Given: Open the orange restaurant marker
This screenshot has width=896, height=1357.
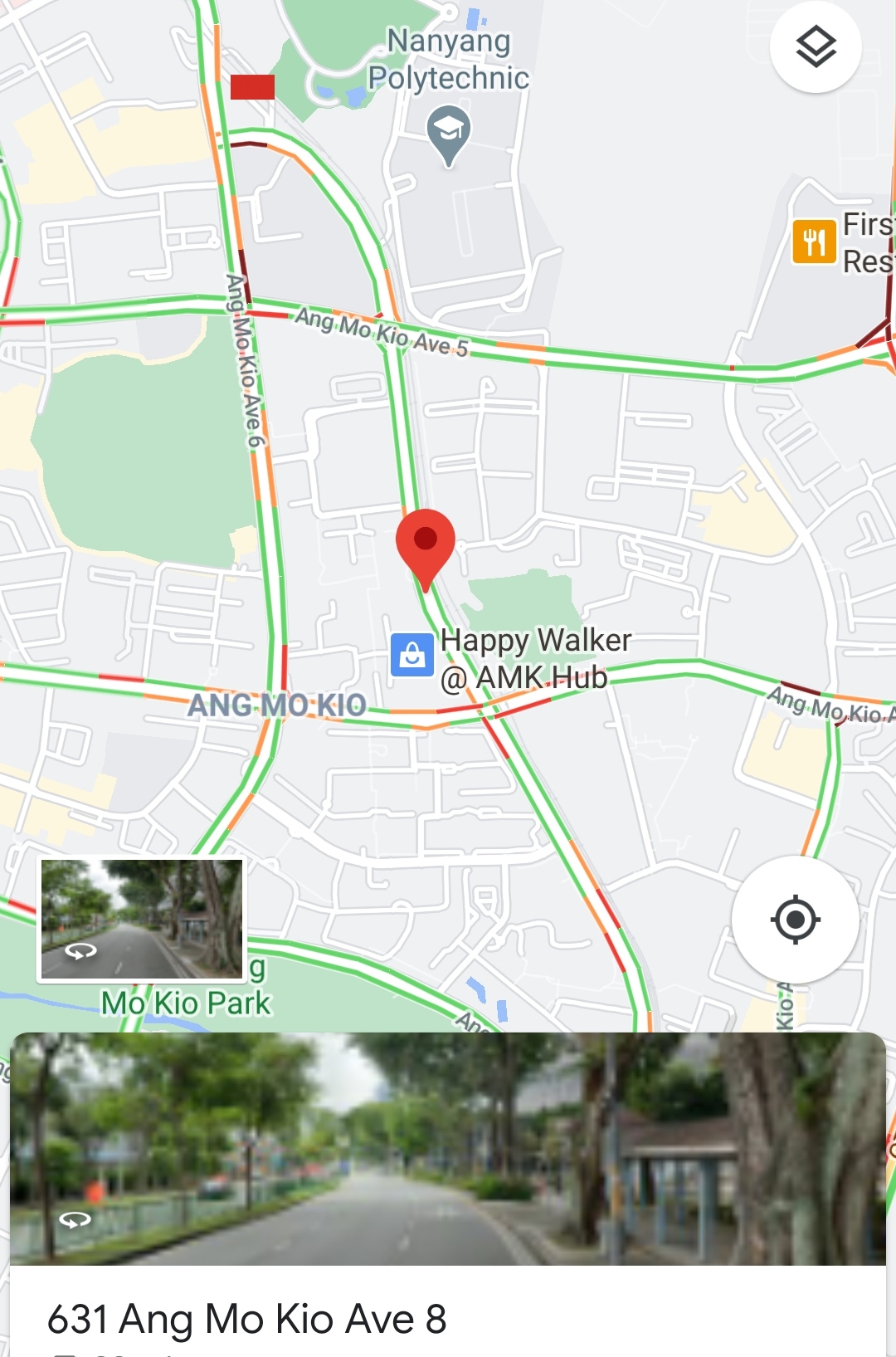Looking at the screenshot, I should [x=814, y=242].
